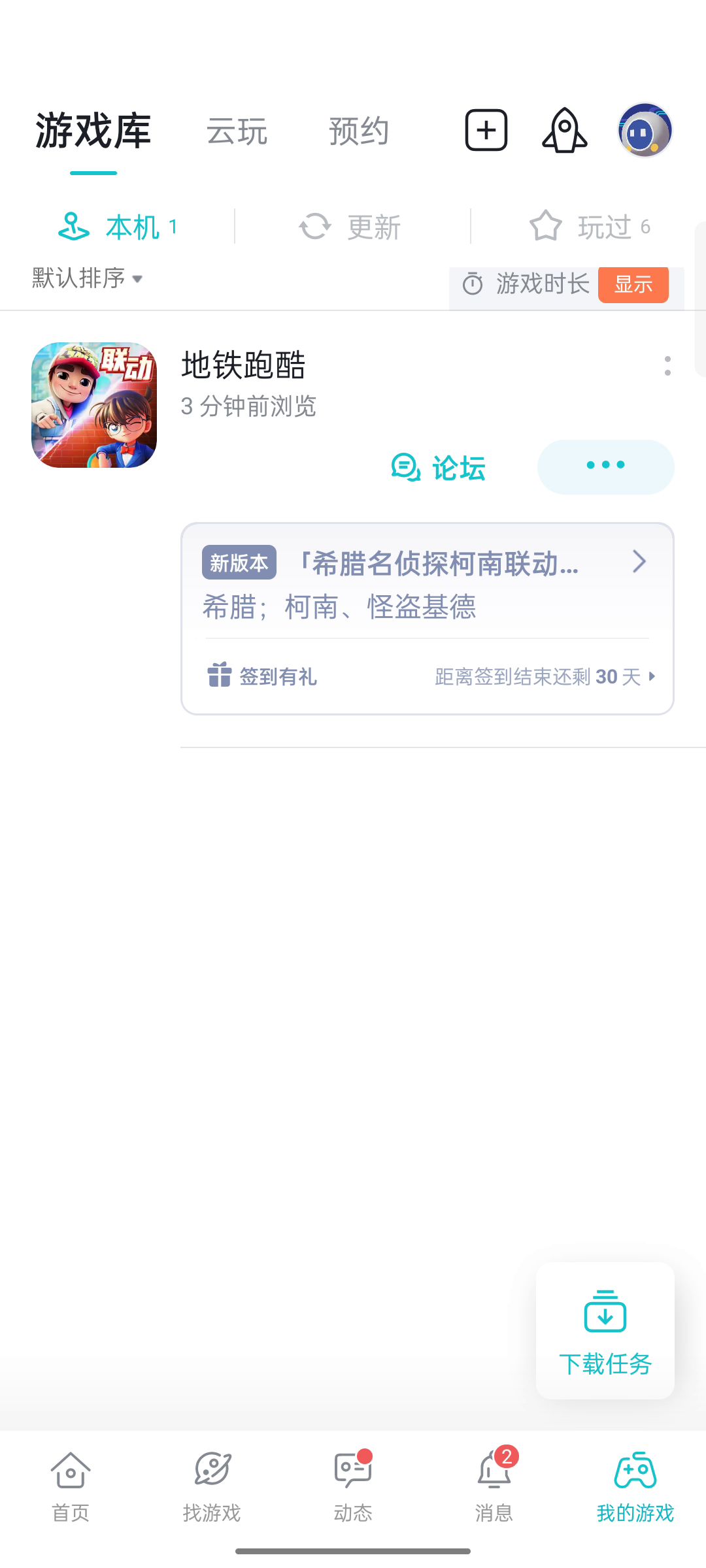Show the 玩过 games list
Screen dimensions: 706x1568
pos(589,227)
